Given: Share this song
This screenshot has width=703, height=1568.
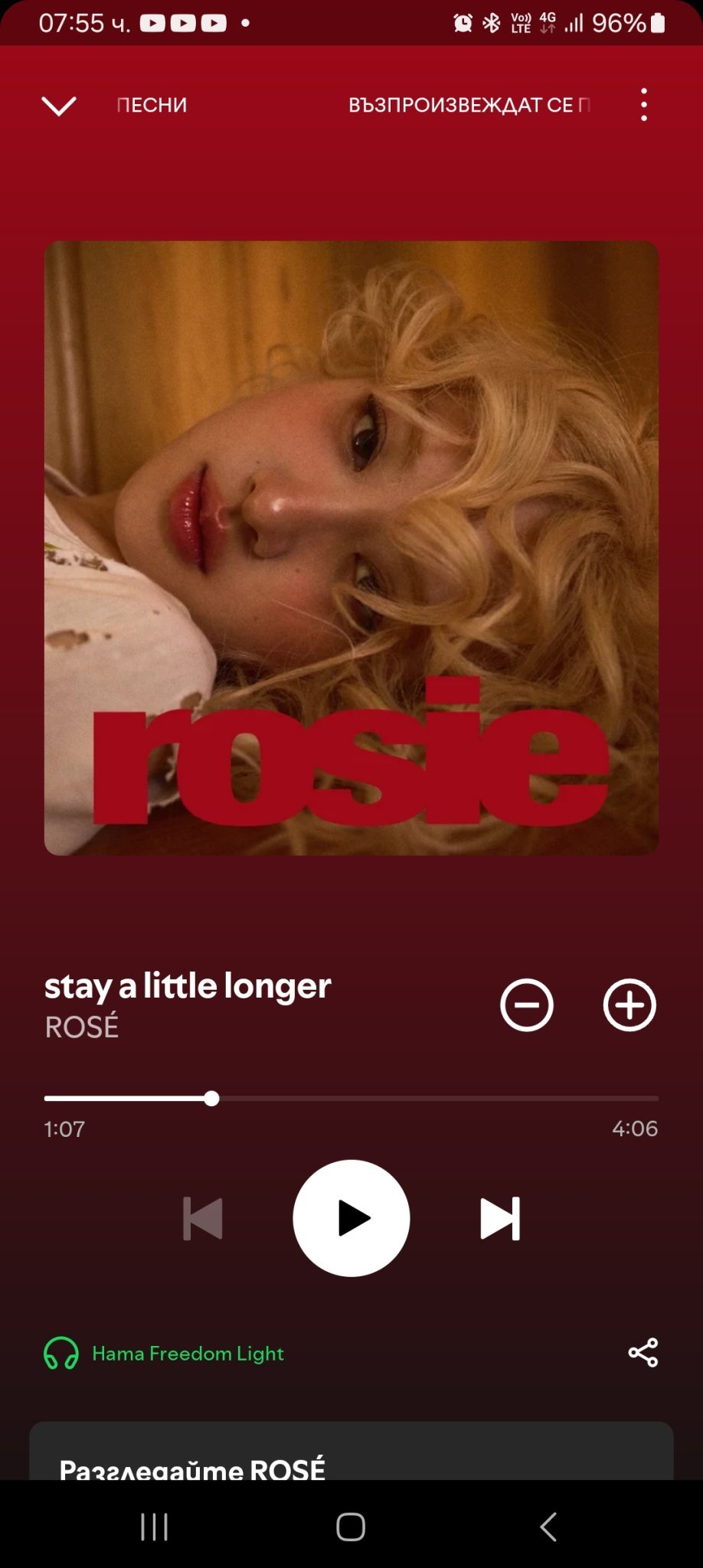Looking at the screenshot, I should 643,1353.
